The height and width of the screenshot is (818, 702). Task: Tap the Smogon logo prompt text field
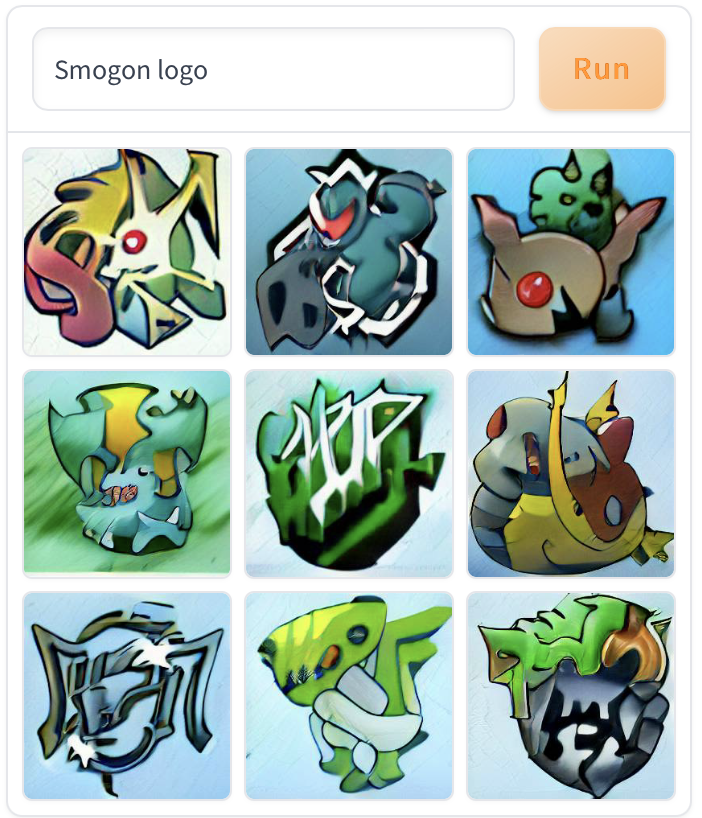(x=273, y=69)
